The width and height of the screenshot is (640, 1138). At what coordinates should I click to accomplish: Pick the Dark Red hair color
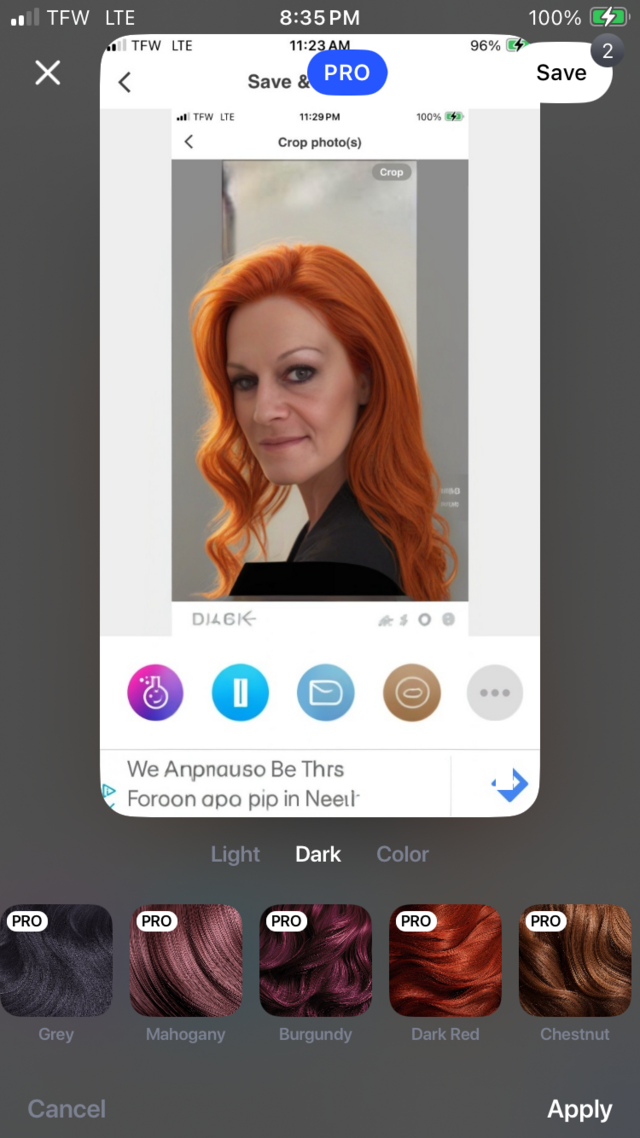pos(445,960)
